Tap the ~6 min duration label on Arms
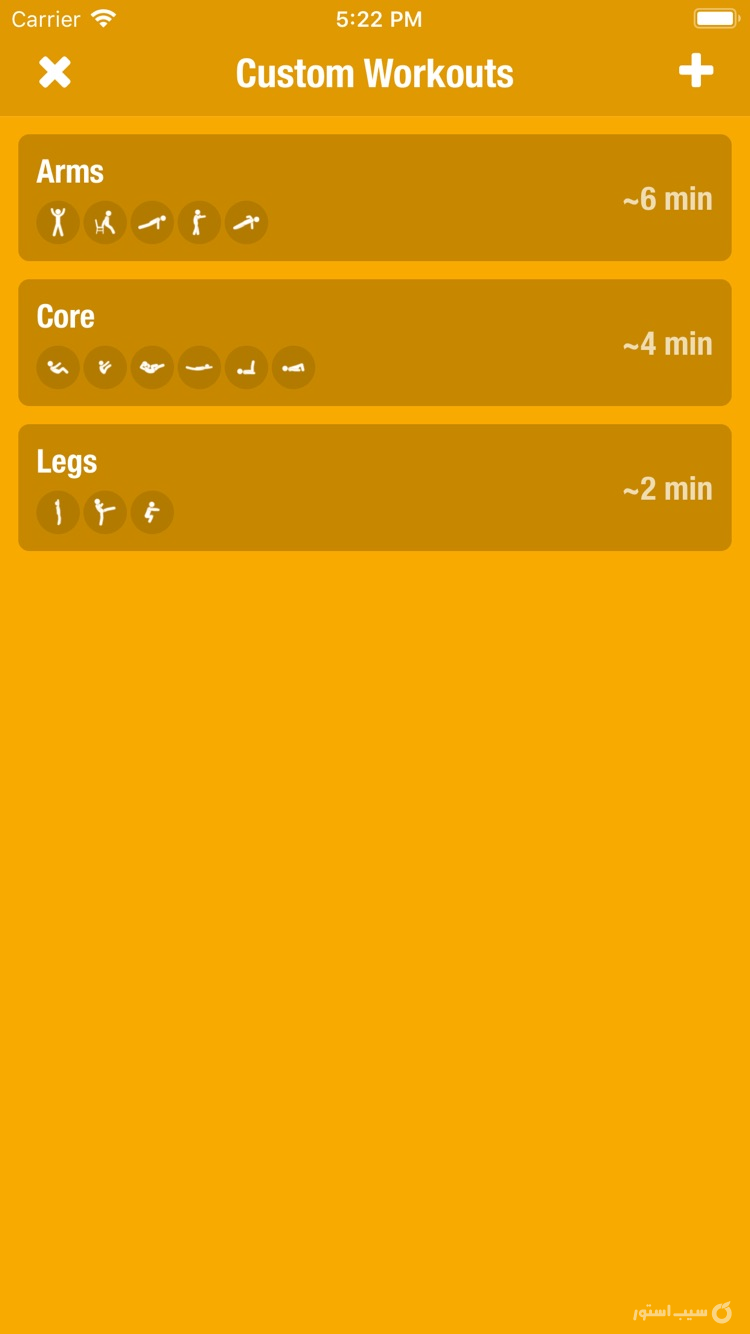 (x=667, y=197)
